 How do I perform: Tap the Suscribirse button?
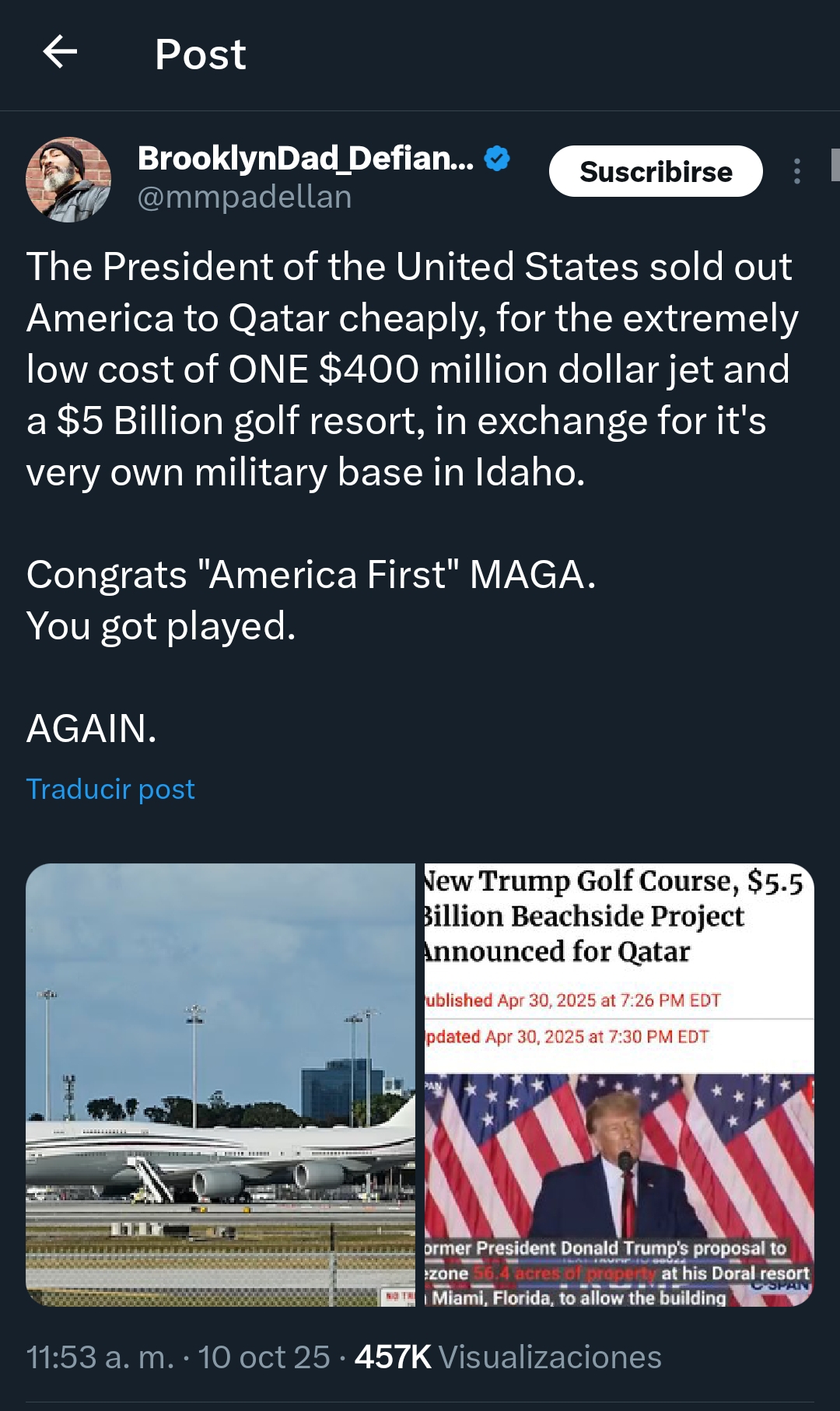pyautogui.click(x=655, y=171)
